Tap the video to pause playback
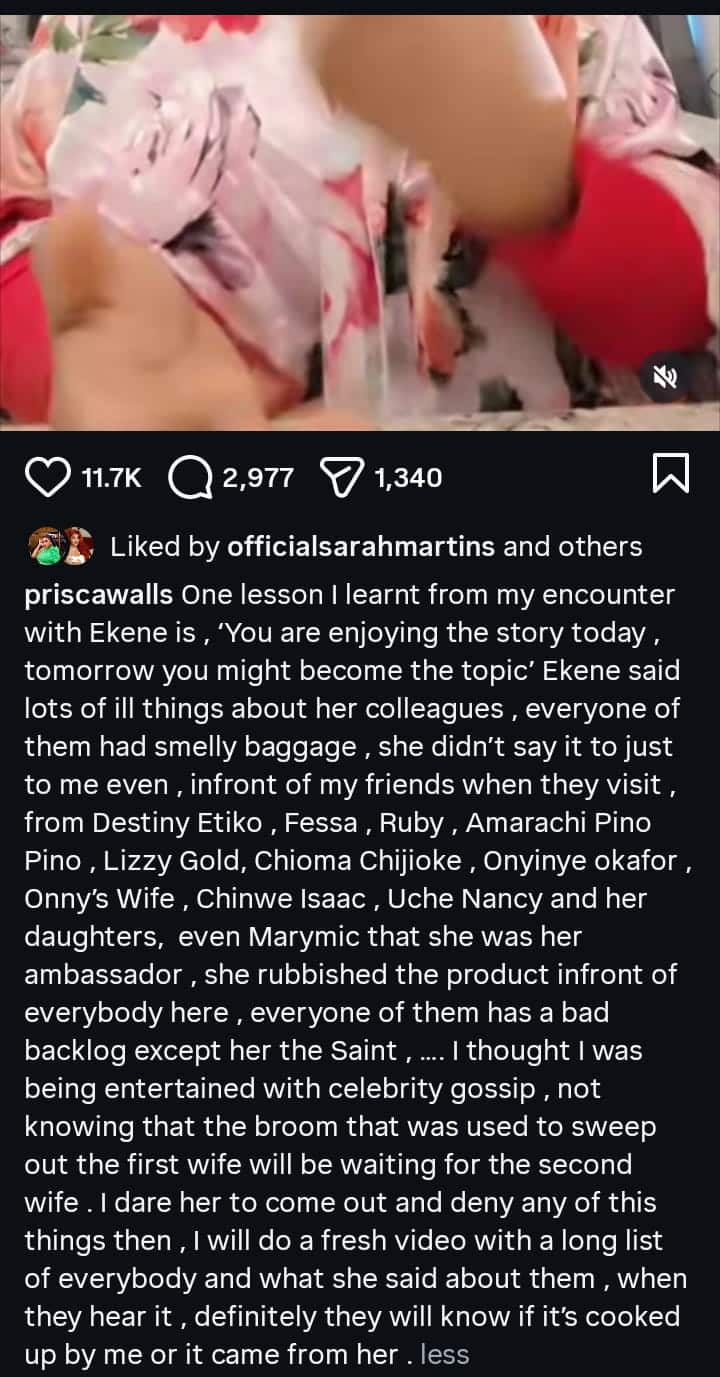 [x=360, y=215]
